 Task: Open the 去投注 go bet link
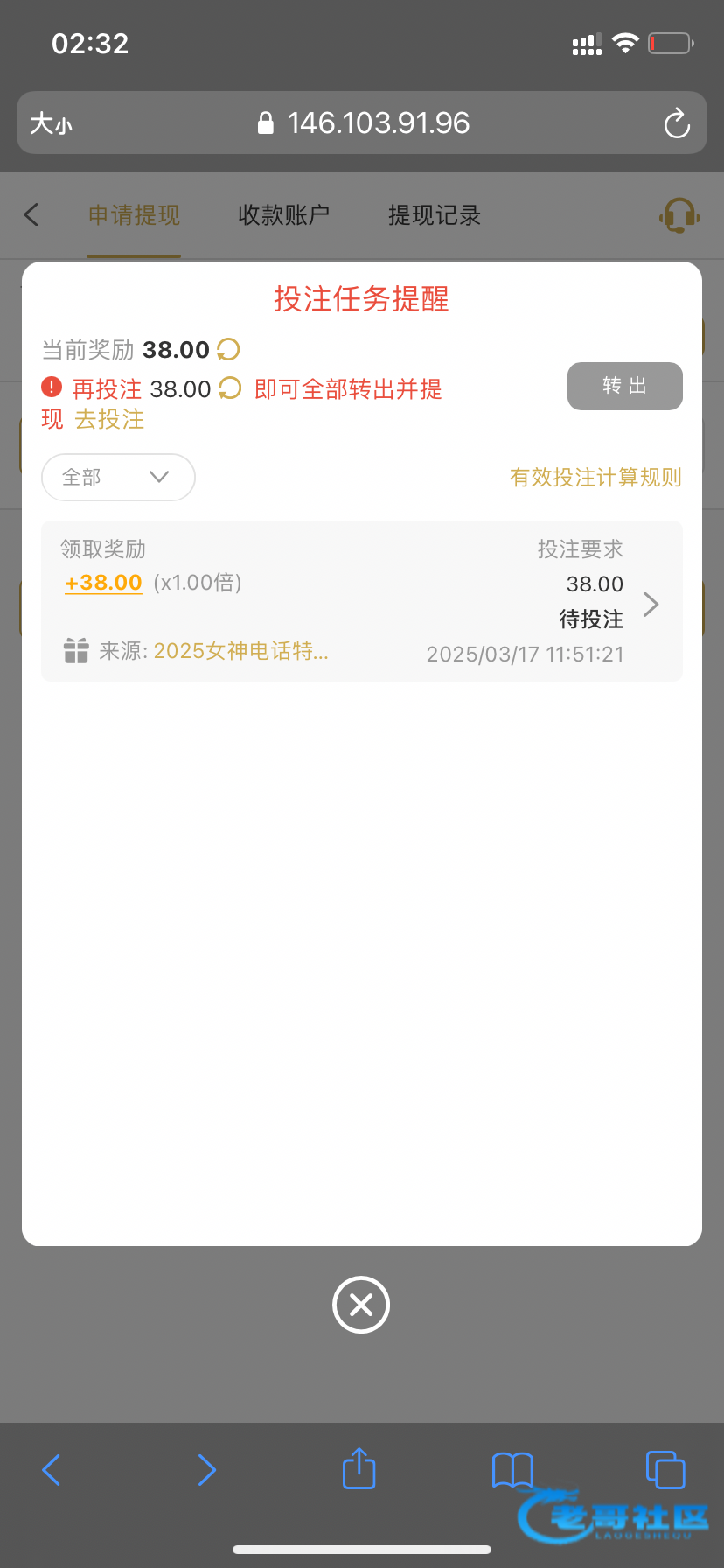(x=109, y=419)
